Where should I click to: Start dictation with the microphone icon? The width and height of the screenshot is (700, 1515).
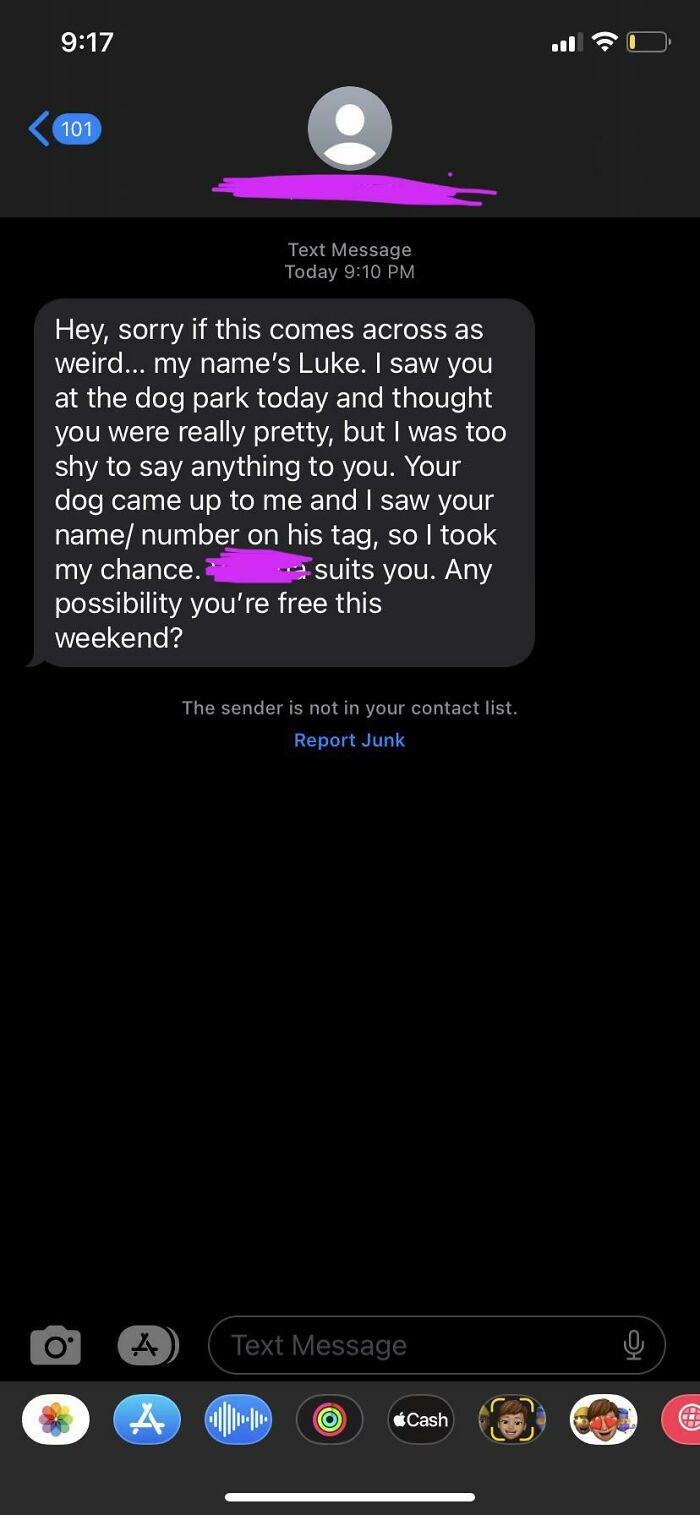pos(633,1345)
